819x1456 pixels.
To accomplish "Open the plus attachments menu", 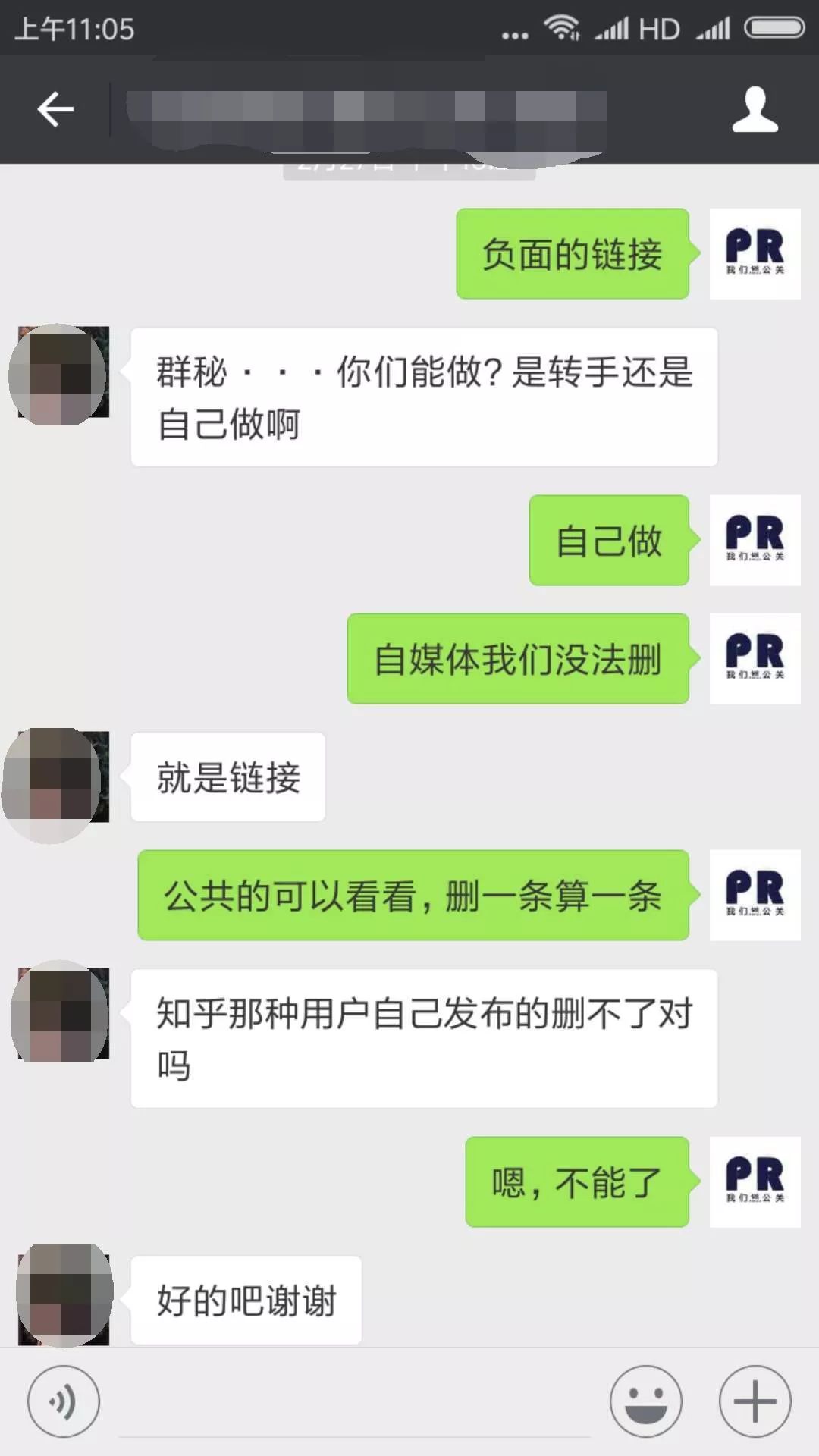I will (755, 1401).
